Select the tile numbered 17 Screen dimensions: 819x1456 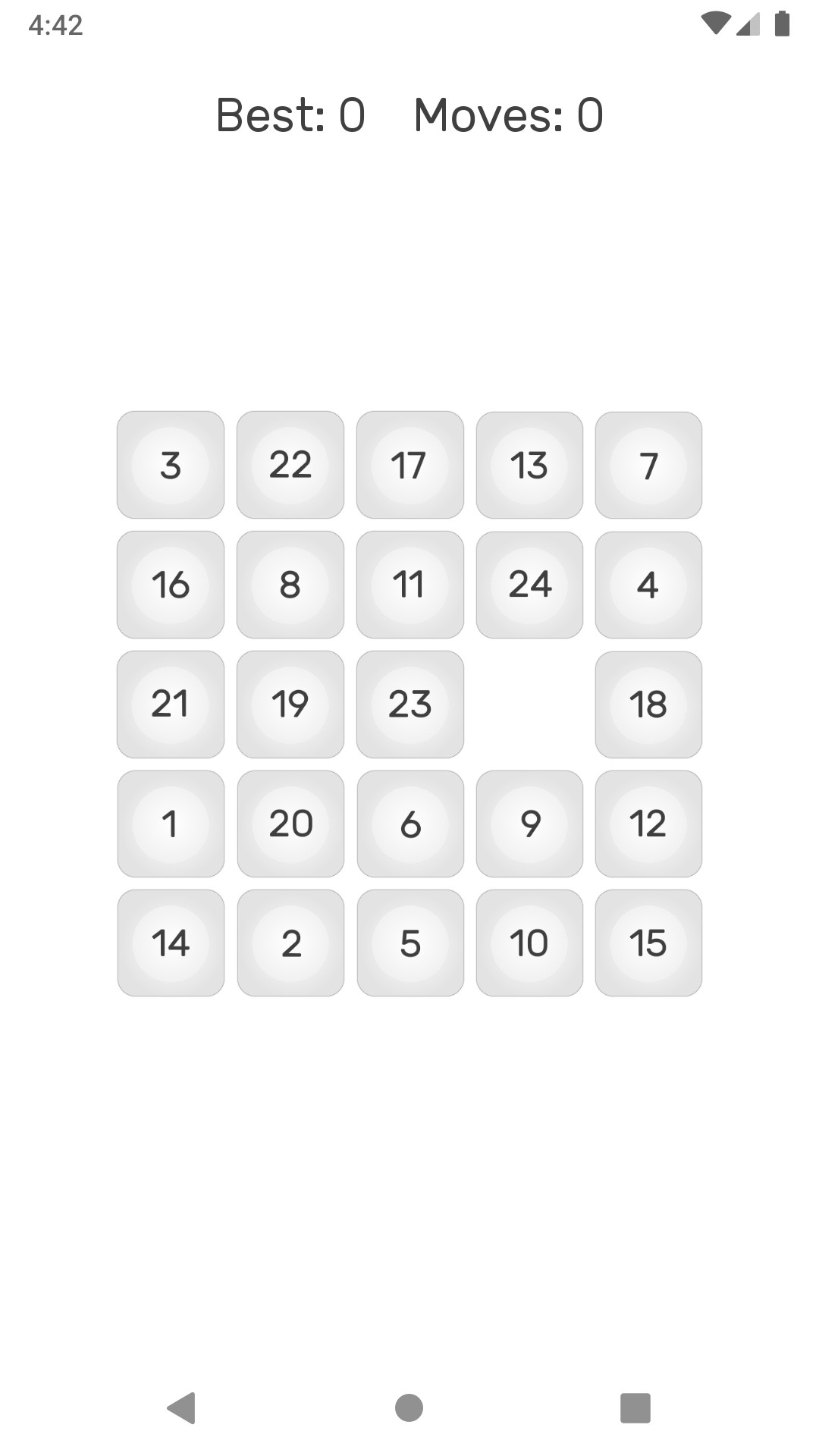click(409, 465)
